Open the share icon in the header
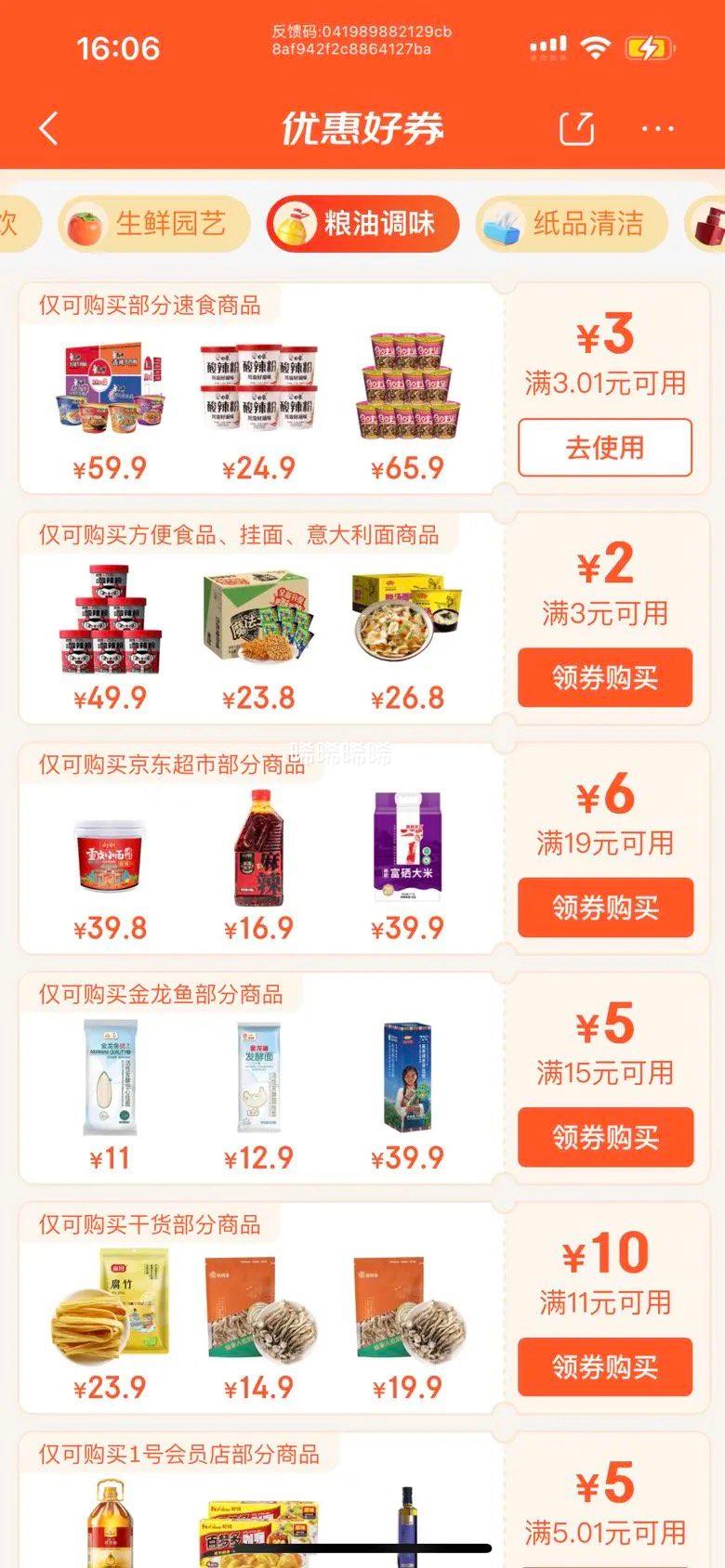 [578, 128]
